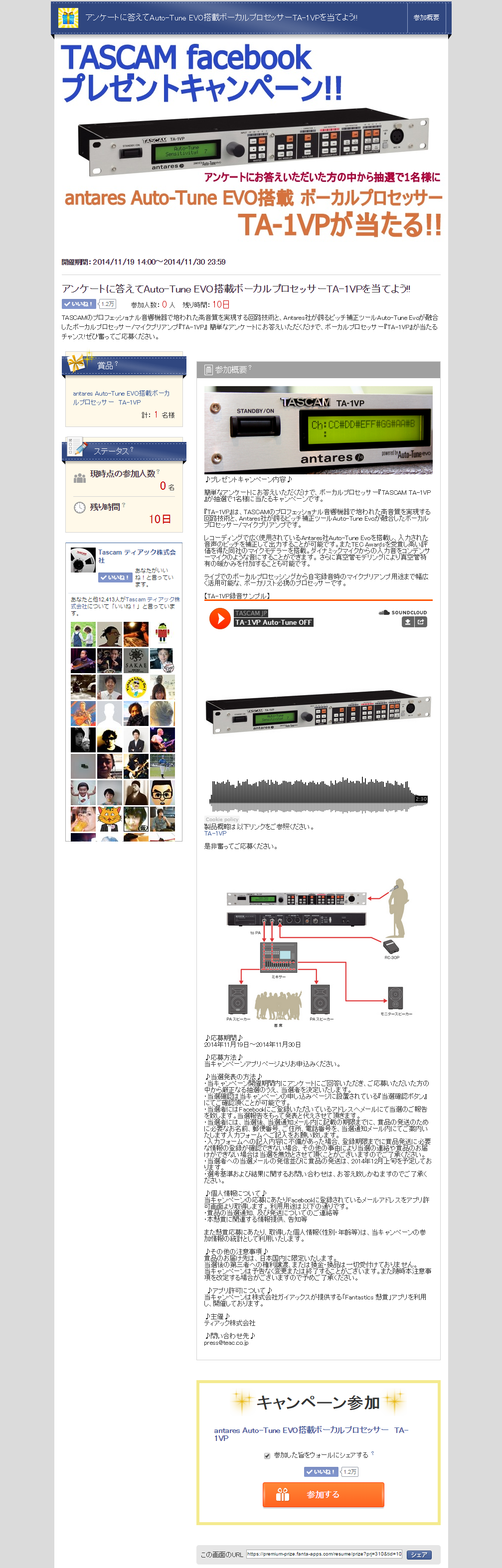The height and width of the screenshot is (1568, 502).
Task: Play the TA-1VP Auto-Tune OFF sample
Action: [x=219, y=618]
